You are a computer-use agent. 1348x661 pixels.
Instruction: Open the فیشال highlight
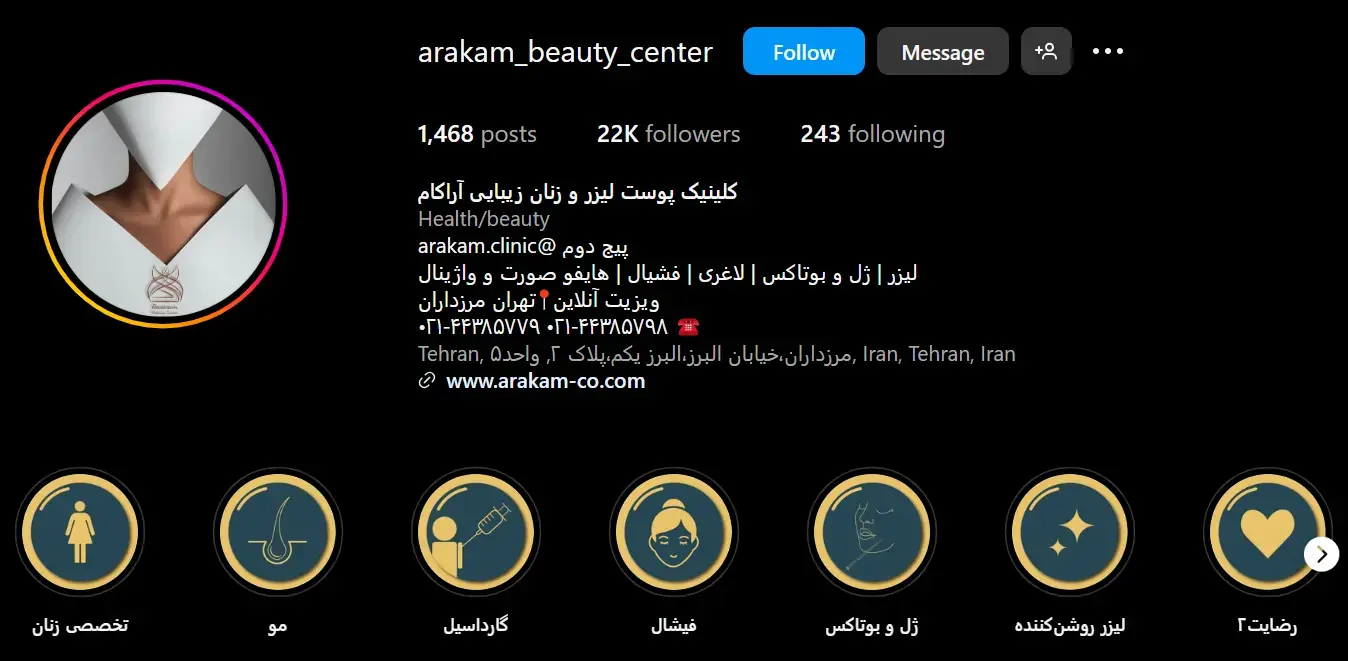tap(674, 531)
